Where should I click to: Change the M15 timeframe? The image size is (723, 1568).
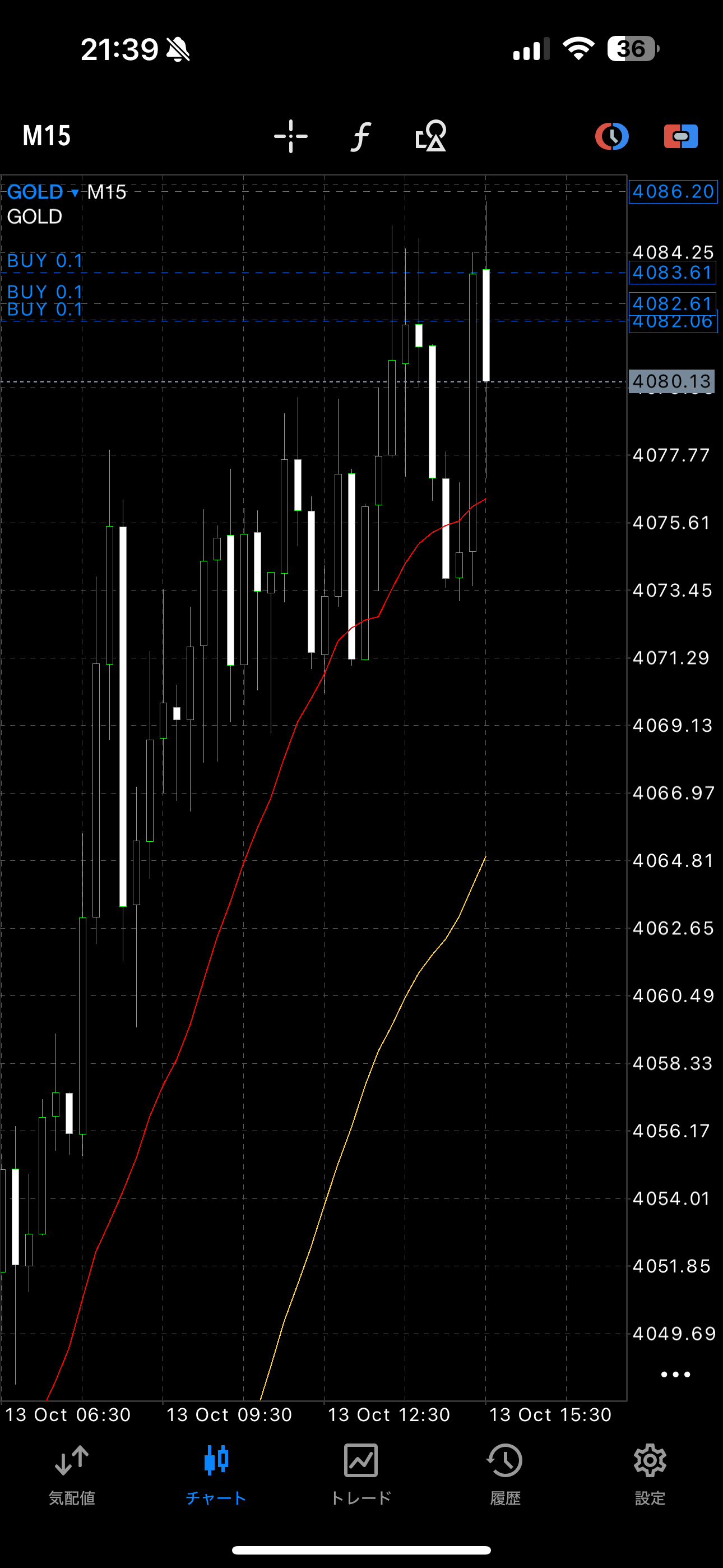[47, 136]
